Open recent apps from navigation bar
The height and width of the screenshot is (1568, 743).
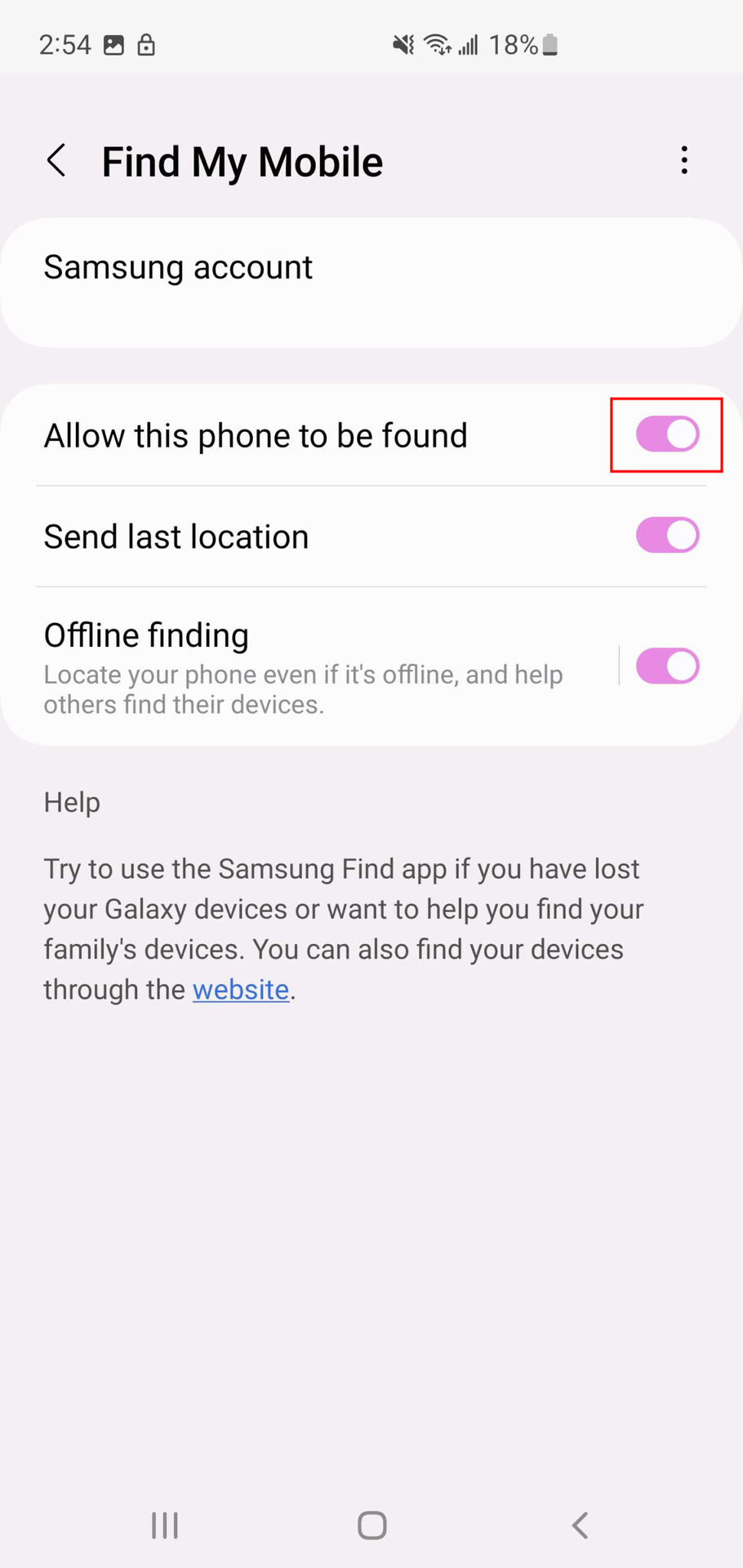click(x=165, y=1525)
